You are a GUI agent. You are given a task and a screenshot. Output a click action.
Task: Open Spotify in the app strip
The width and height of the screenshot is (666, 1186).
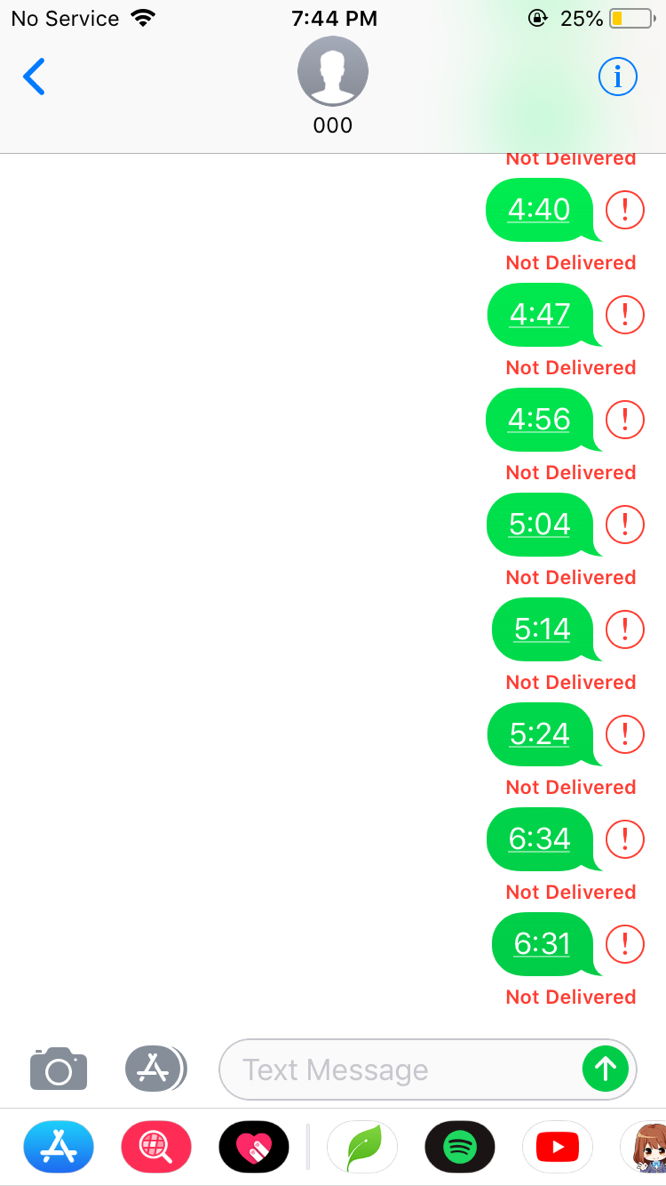tap(459, 1147)
